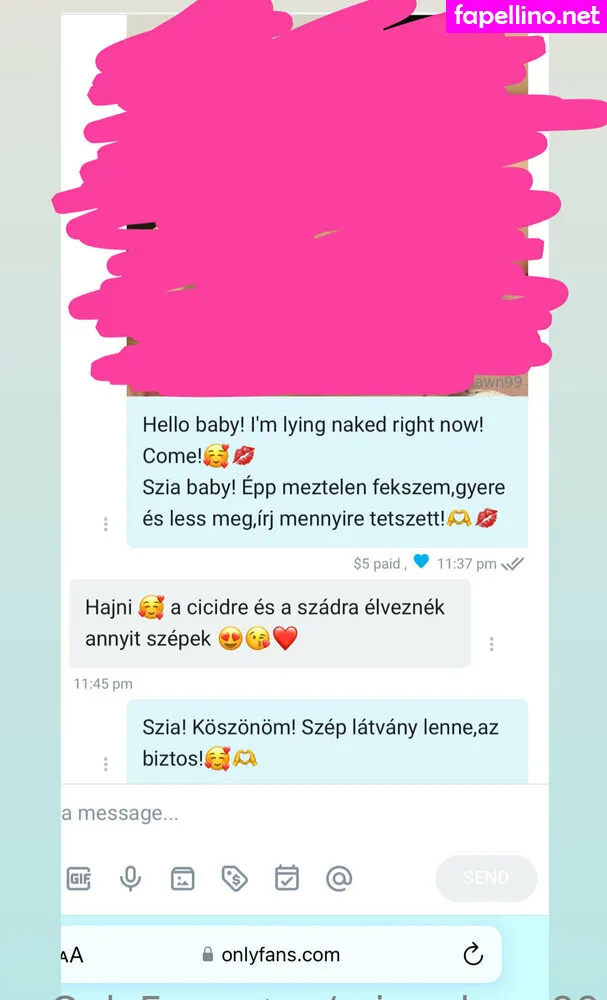The width and height of the screenshot is (607, 1000).
Task: Open the GIF picker
Action: coord(78,879)
